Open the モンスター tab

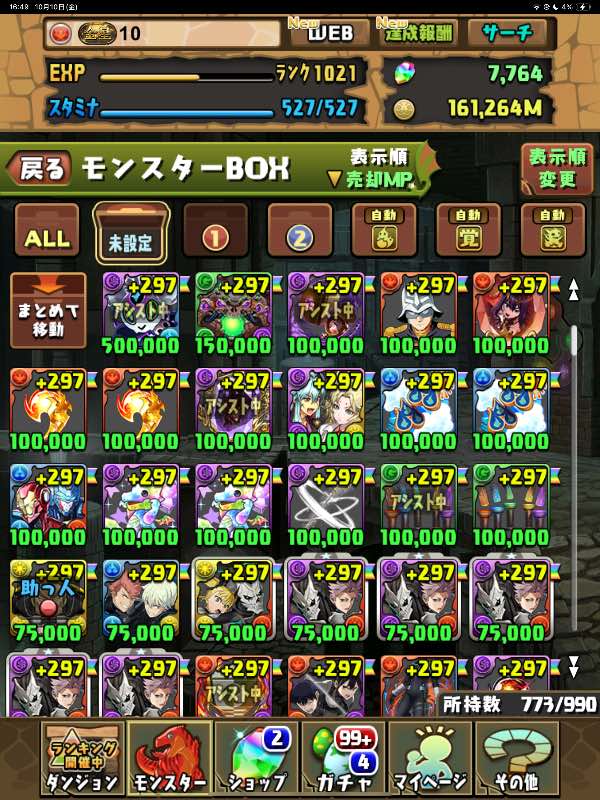click(x=168, y=757)
